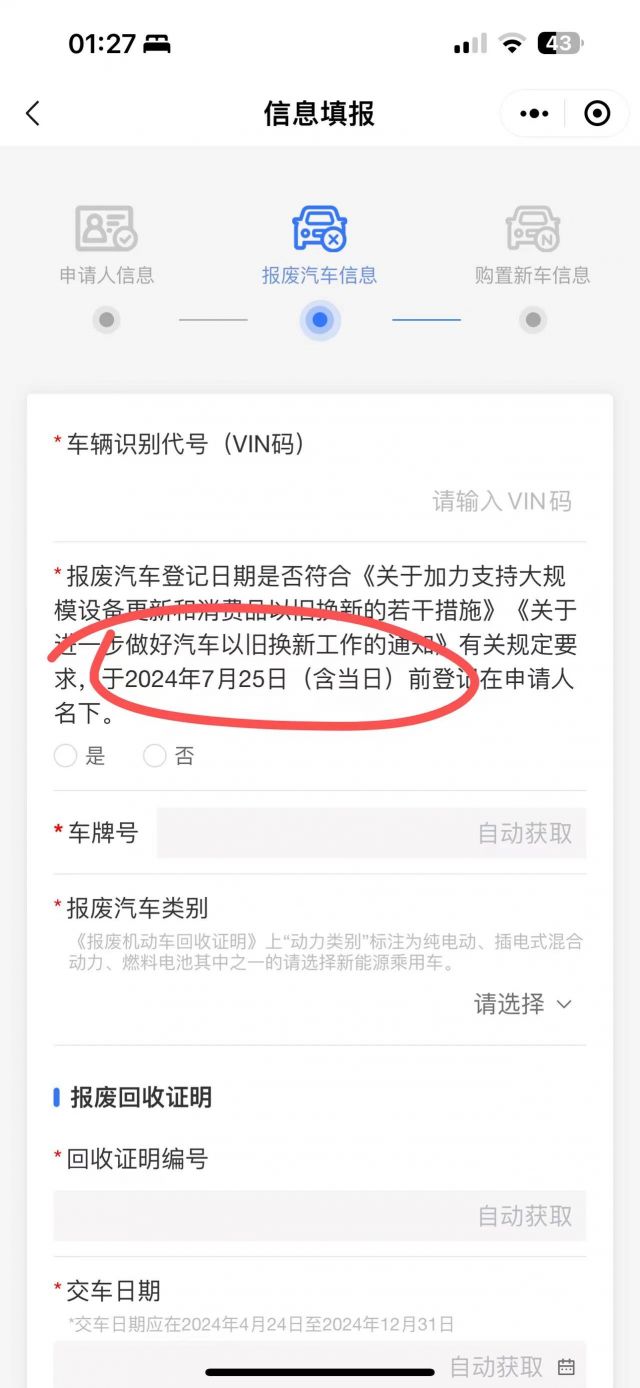Jump to the 购置新车信息 step
Viewport: 640px width, 1388px height.
pos(532,245)
